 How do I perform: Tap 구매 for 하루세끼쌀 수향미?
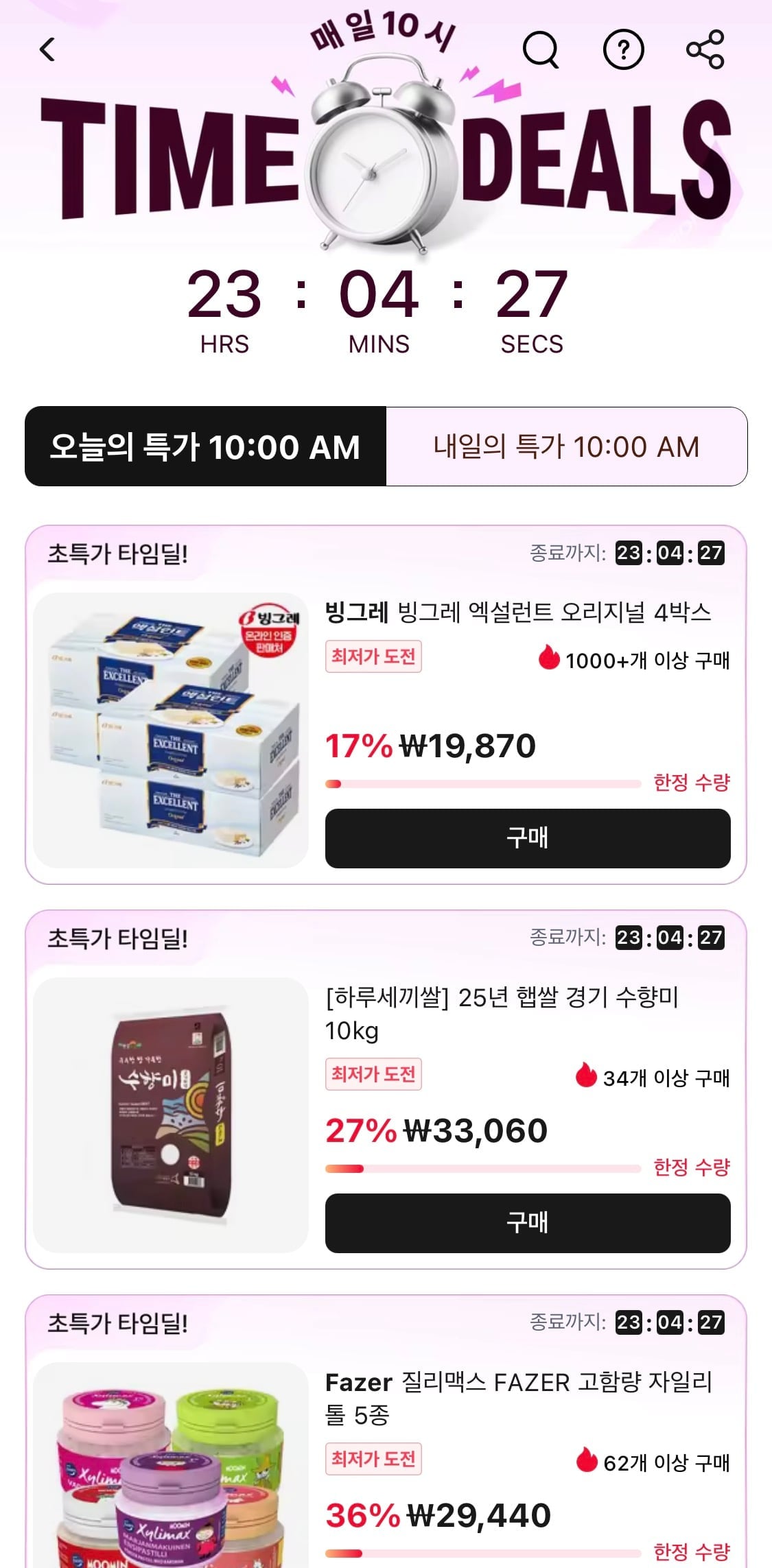click(x=527, y=1223)
